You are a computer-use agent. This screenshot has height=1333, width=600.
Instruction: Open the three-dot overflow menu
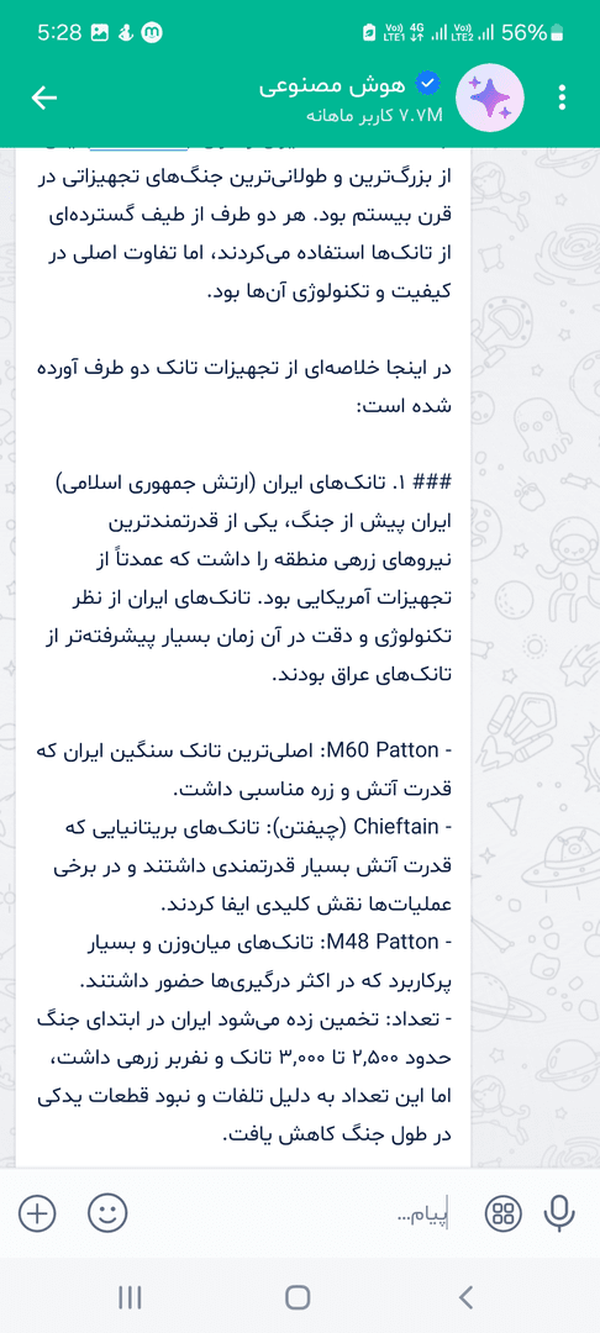pos(562,97)
